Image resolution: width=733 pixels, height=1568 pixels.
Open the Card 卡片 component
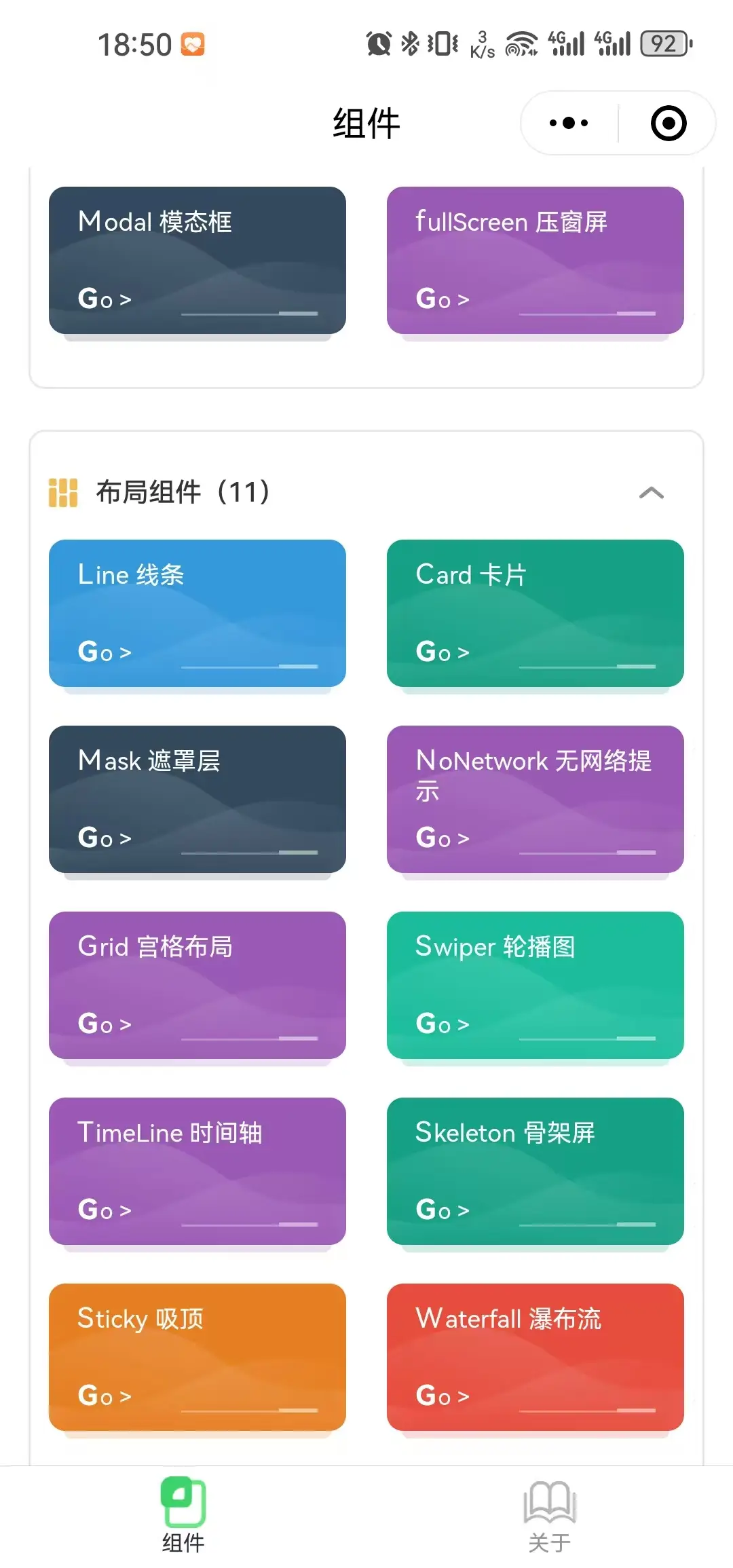[535, 613]
